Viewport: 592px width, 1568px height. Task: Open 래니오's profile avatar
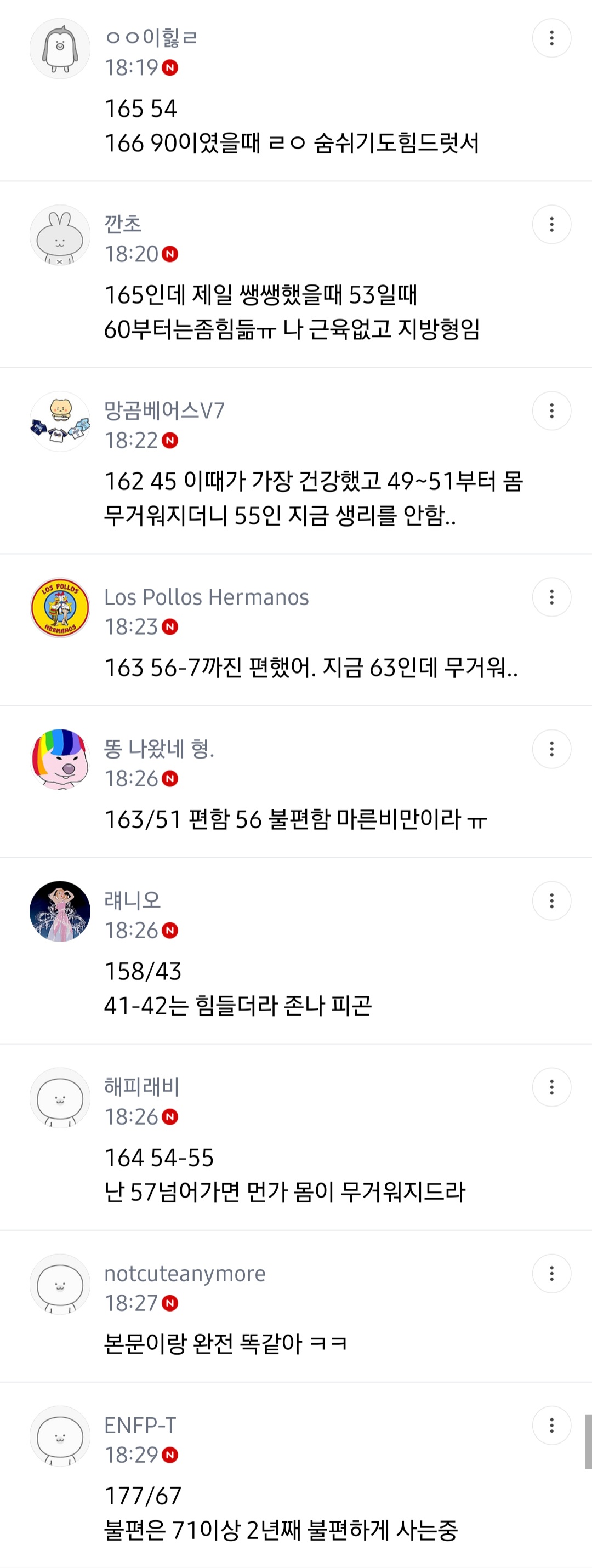pyautogui.click(x=60, y=911)
